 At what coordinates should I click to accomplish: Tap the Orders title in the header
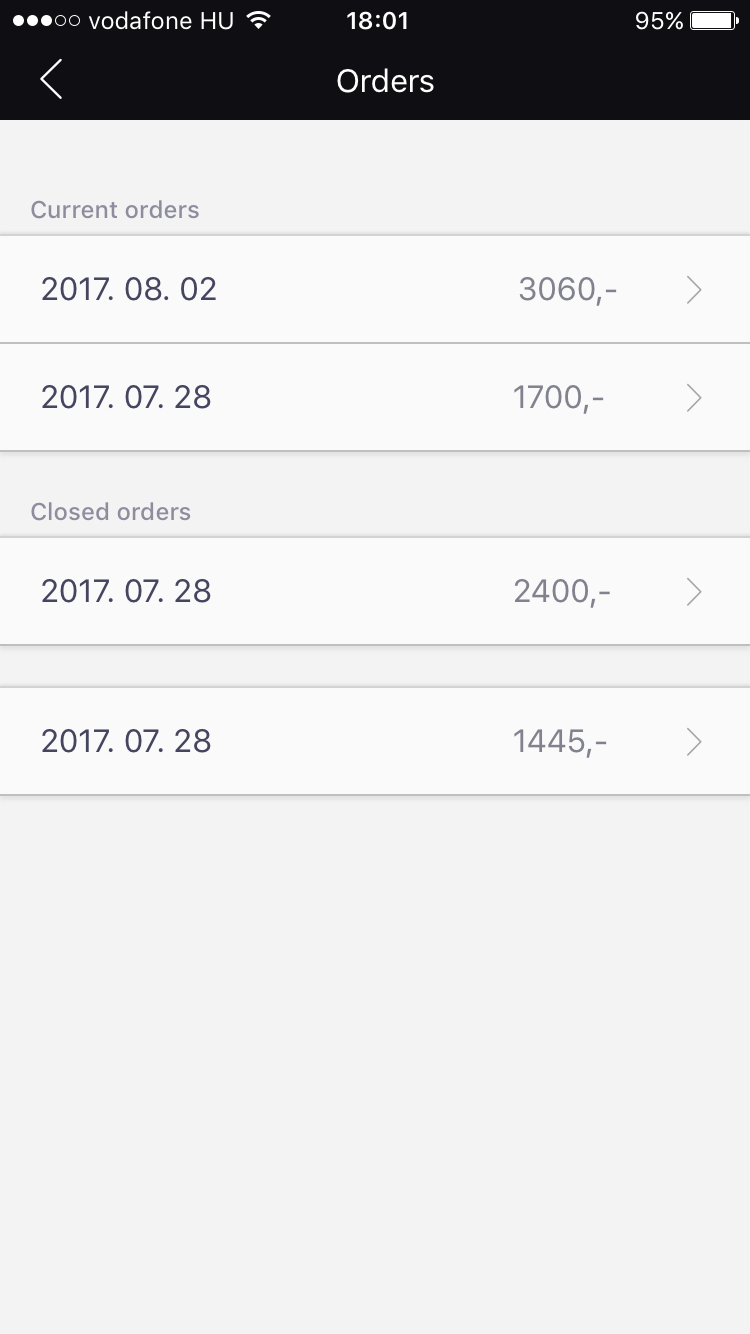coord(385,80)
